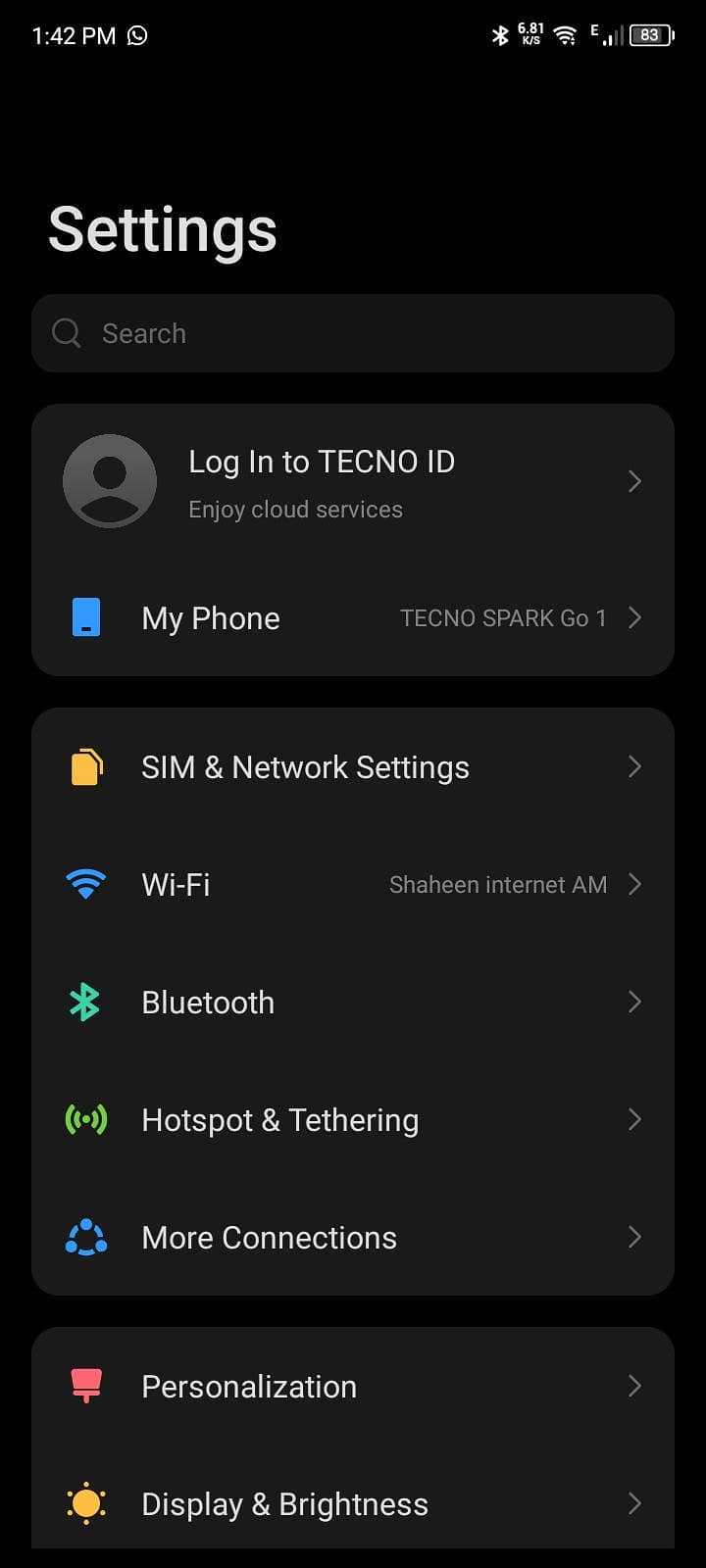
Task: Open Display & Brightness settings
Action: point(353,1503)
